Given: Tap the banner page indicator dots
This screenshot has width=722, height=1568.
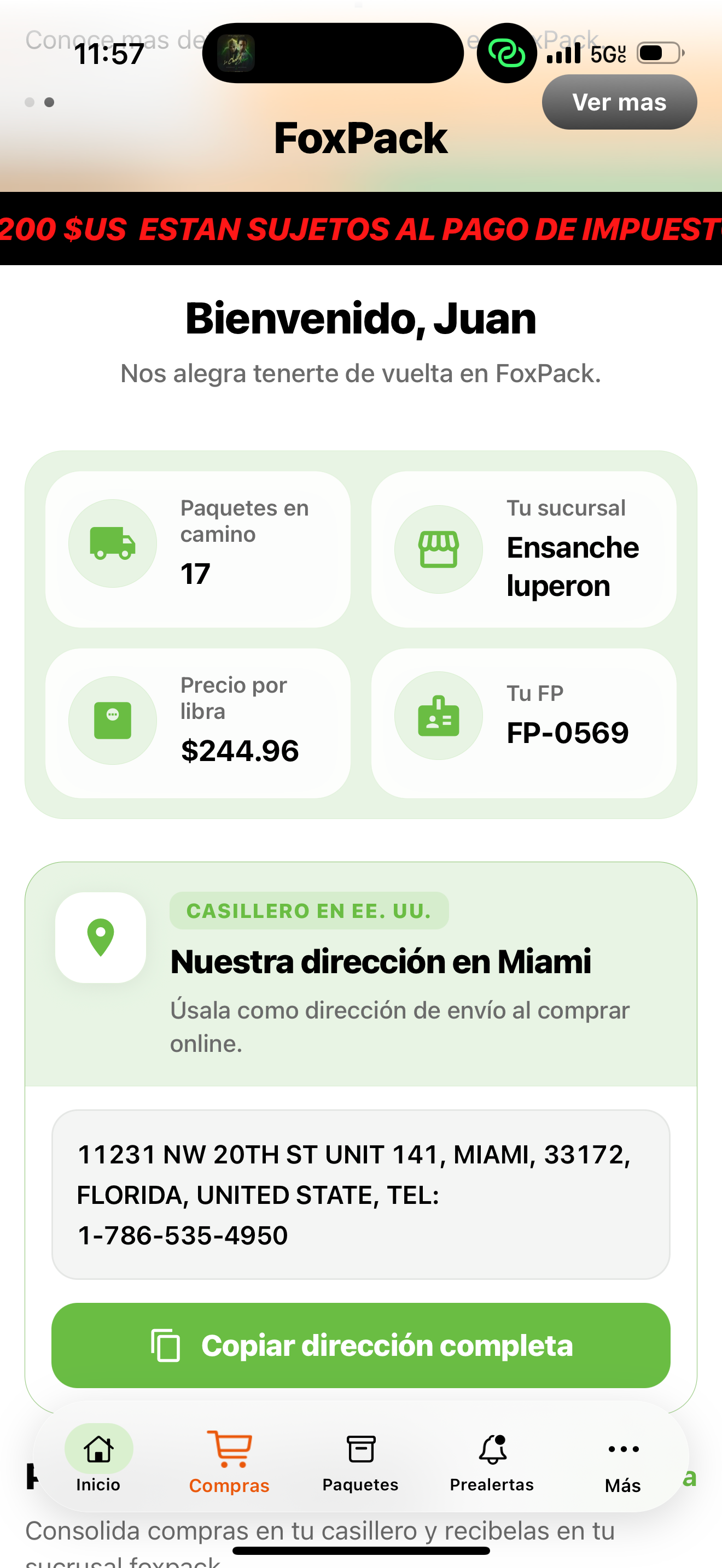Looking at the screenshot, I should coord(39,102).
